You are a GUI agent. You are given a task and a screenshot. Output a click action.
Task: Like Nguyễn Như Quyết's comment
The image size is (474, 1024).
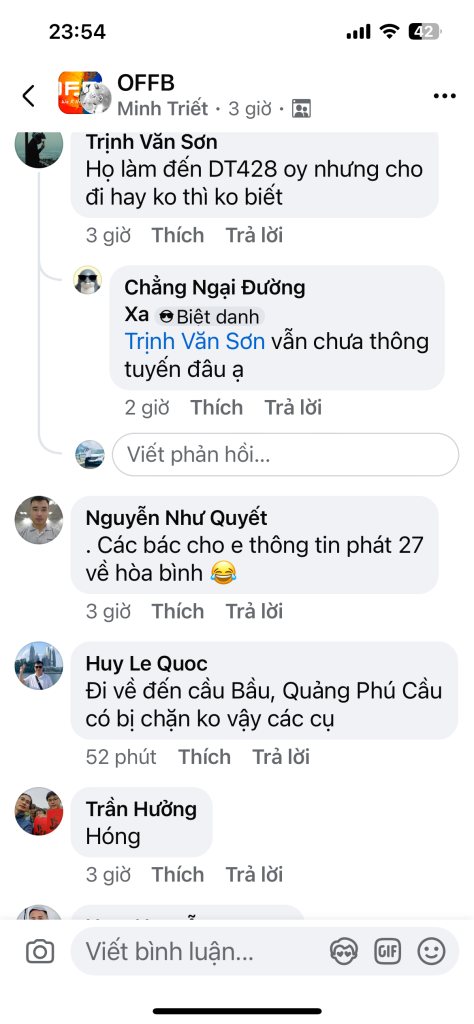point(178,611)
